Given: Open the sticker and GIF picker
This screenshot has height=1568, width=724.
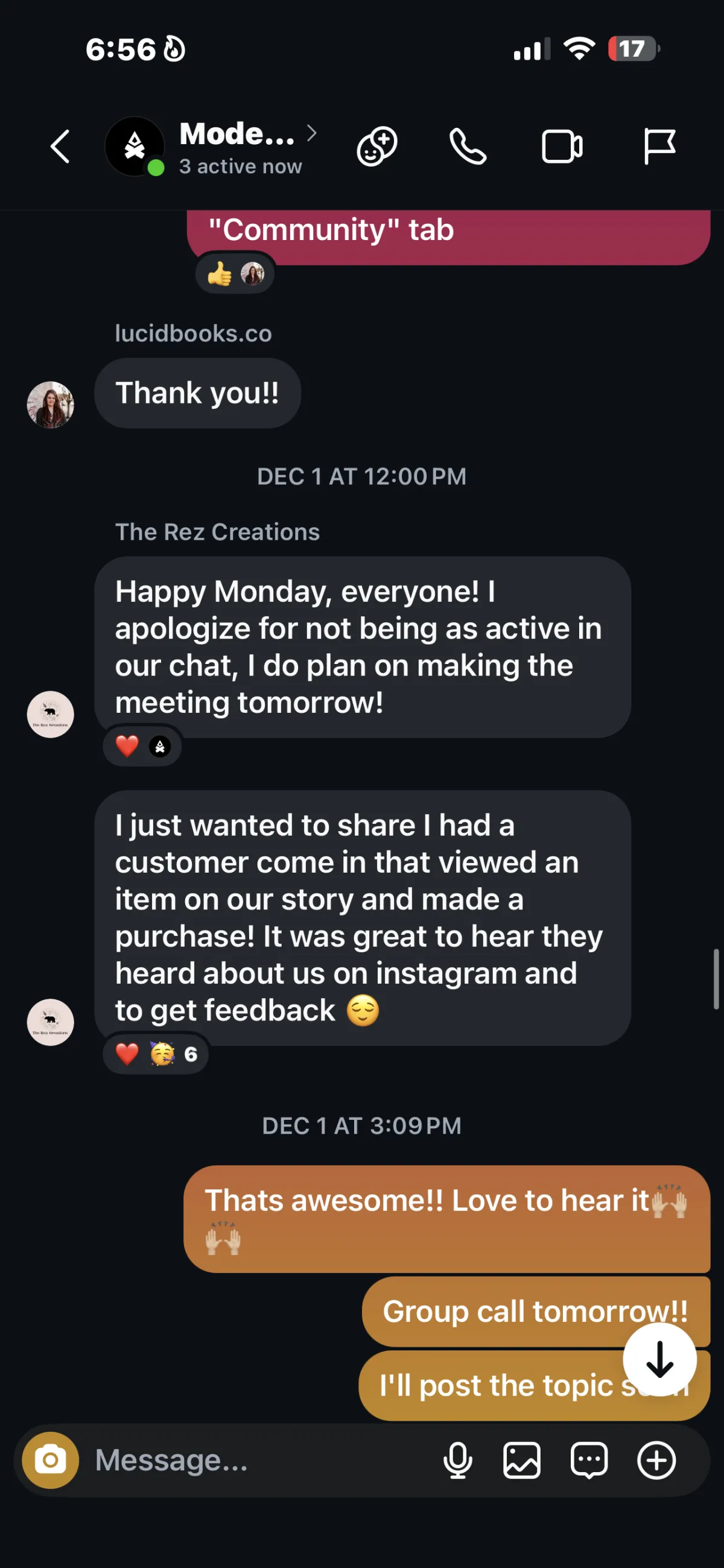Looking at the screenshot, I should 589,1460.
